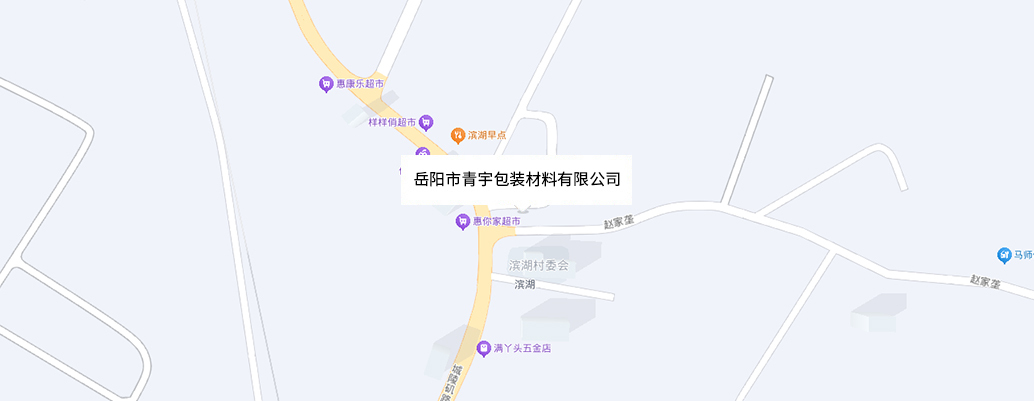The height and width of the screenshot is (401, 1034).
Task: Select the 惠康乐超市 map marker
Action: point(326,85)
